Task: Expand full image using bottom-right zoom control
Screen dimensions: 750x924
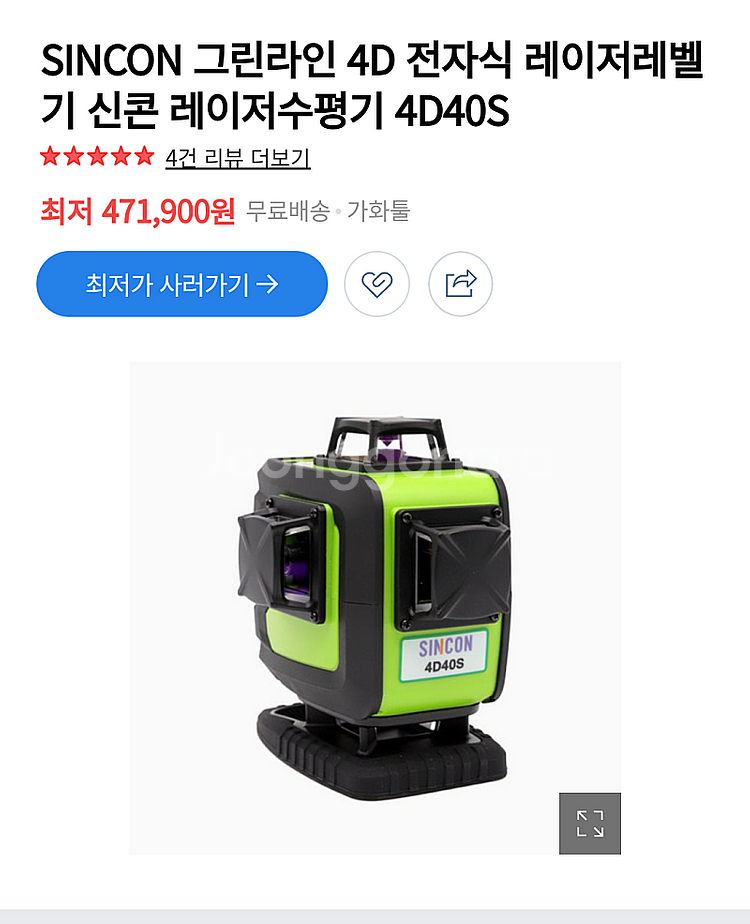Action: pos(592,821)
